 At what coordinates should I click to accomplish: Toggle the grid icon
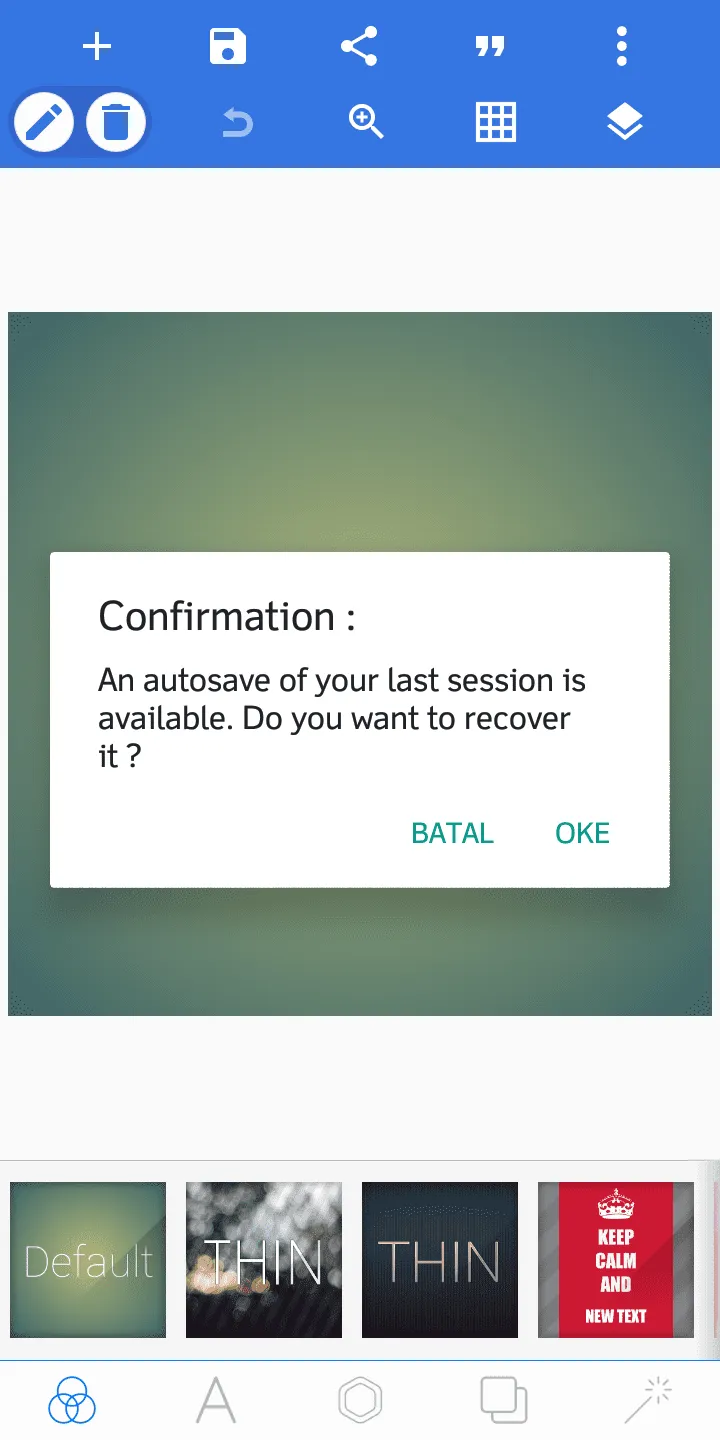[495, 123]
